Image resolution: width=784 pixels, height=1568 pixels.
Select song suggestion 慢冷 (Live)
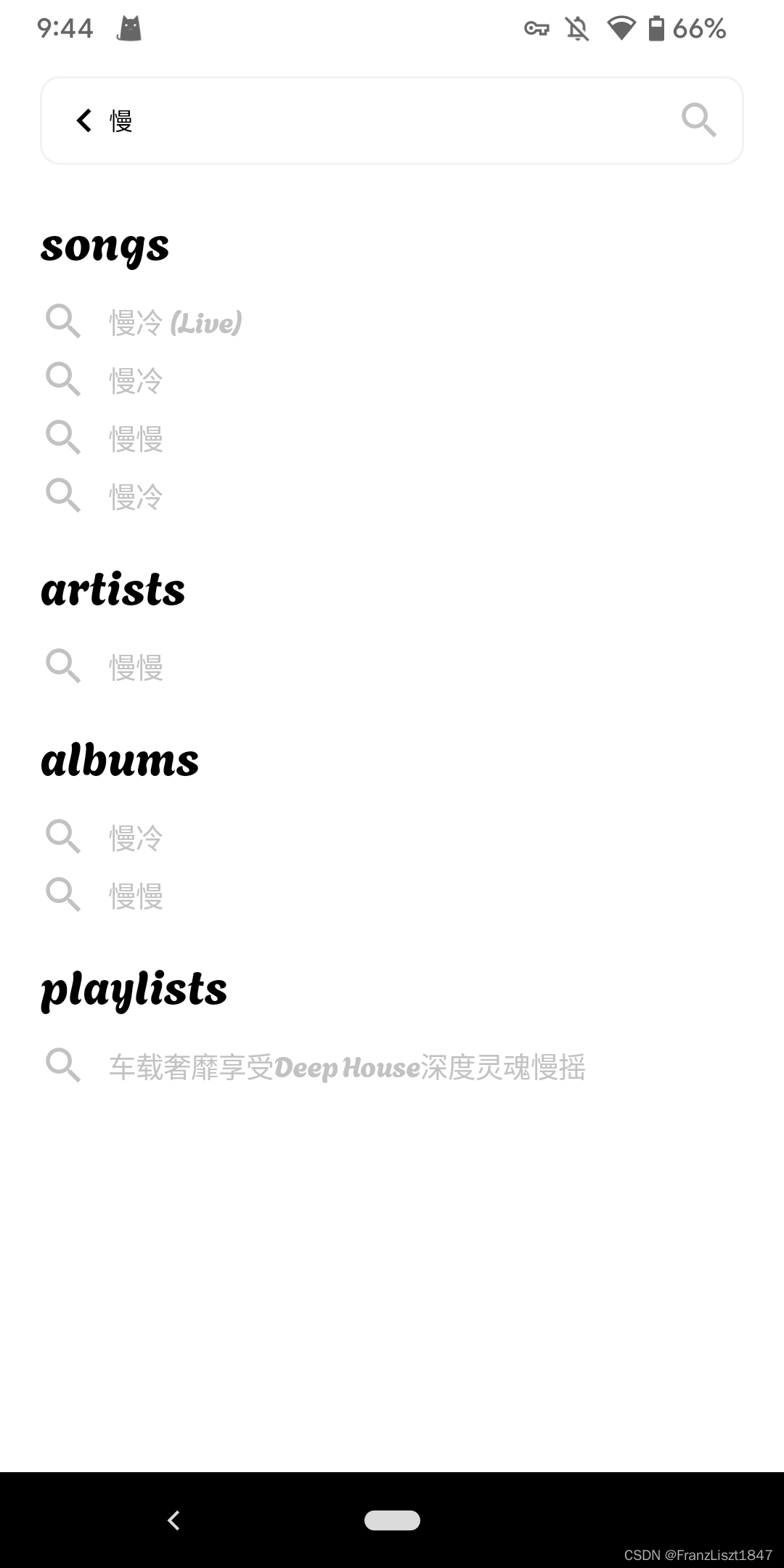(x=175, y=322)
